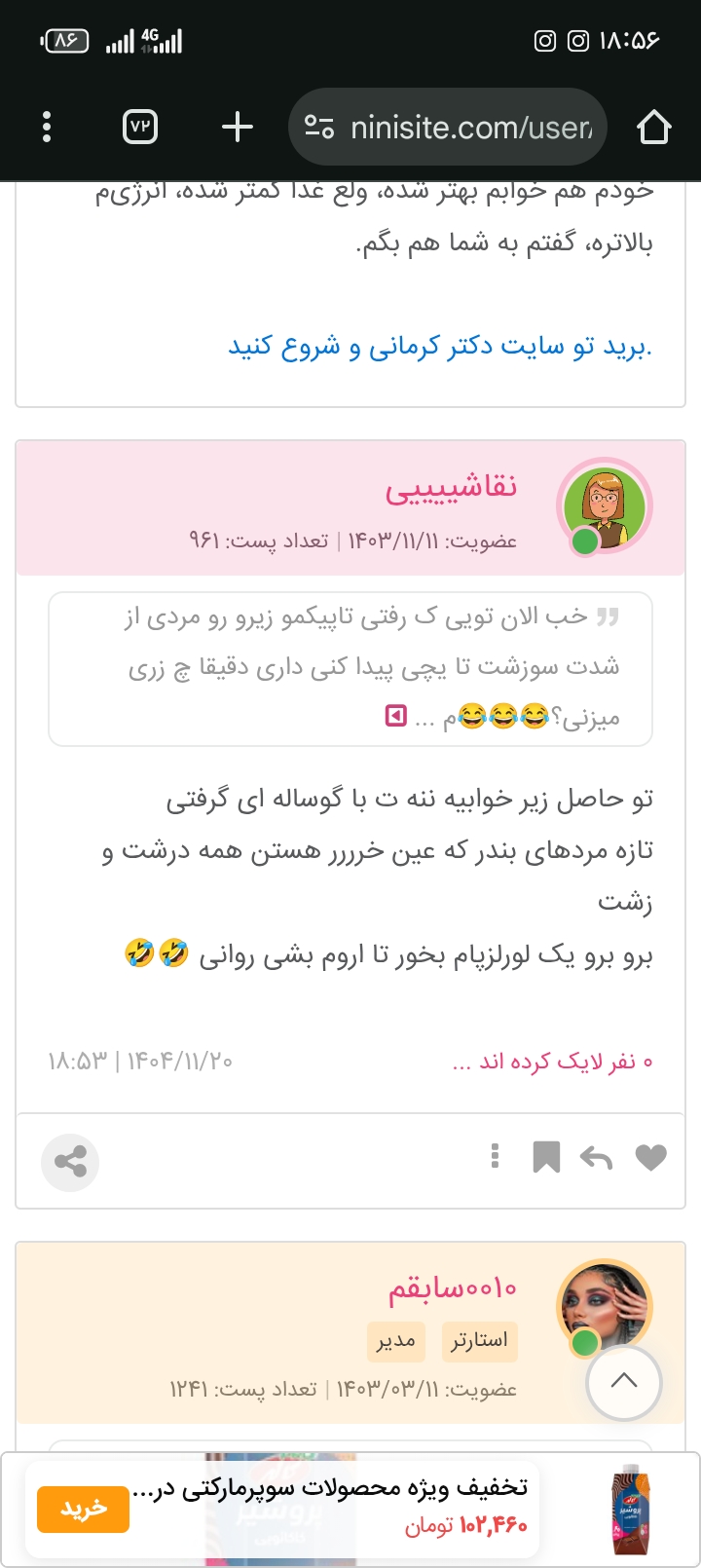Viewport: 701px width, 1568px height.
Task: Expand the quoted message in نقاشیییی's post
Action: click(x=395, y=718)
